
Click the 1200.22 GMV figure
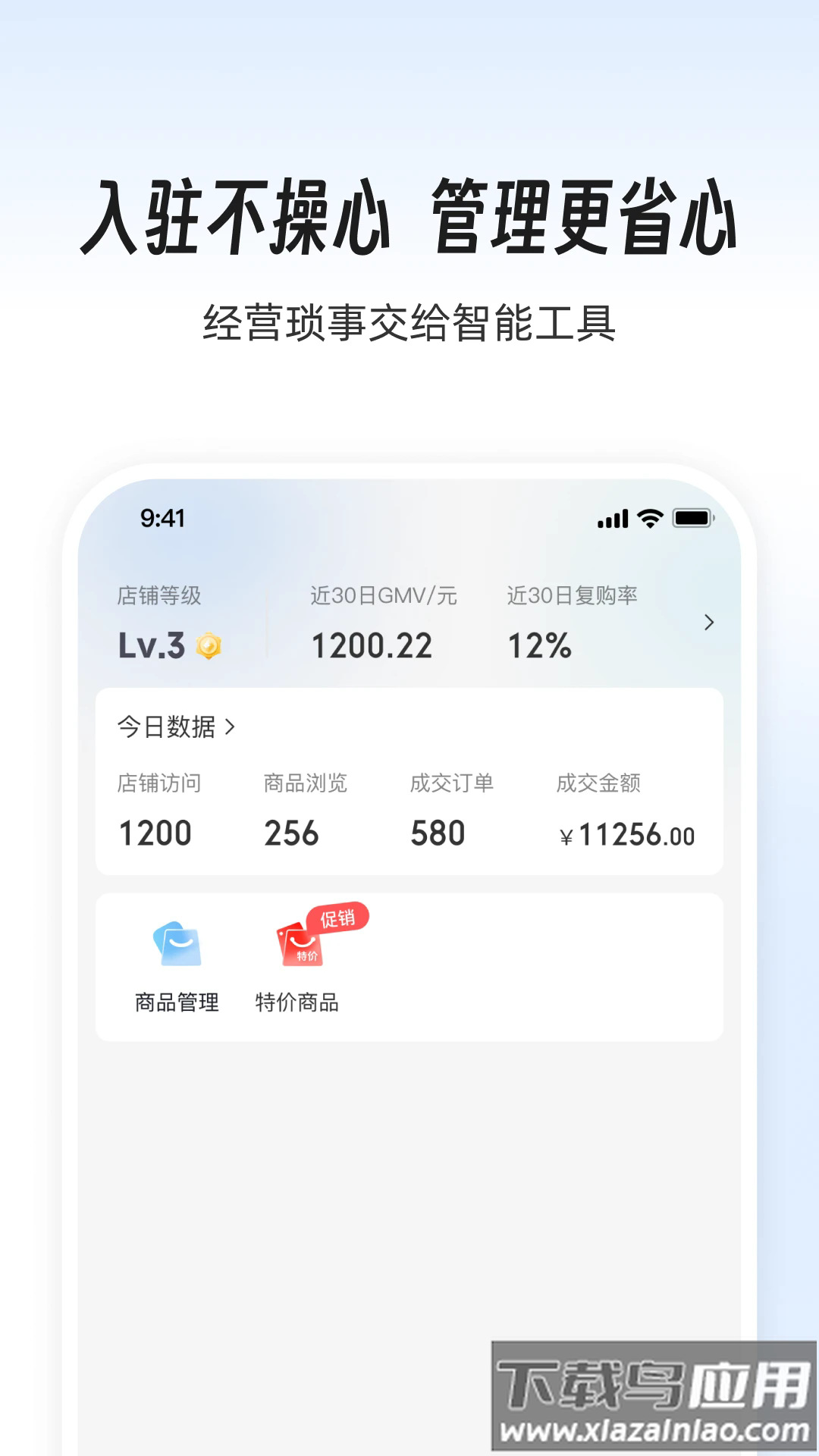coord(372,645)
